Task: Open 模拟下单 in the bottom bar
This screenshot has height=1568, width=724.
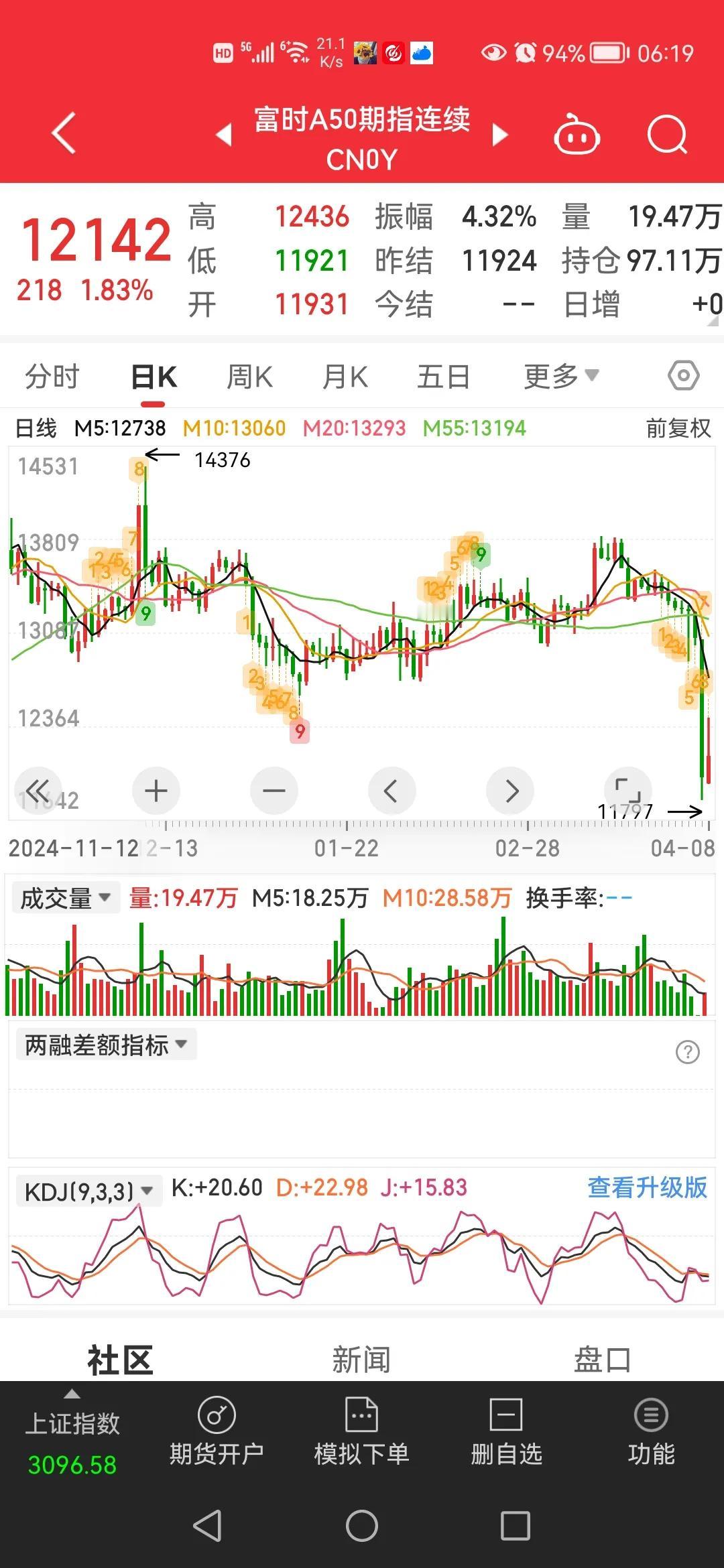Action: pyautogui.click(x=361, y=1431)
